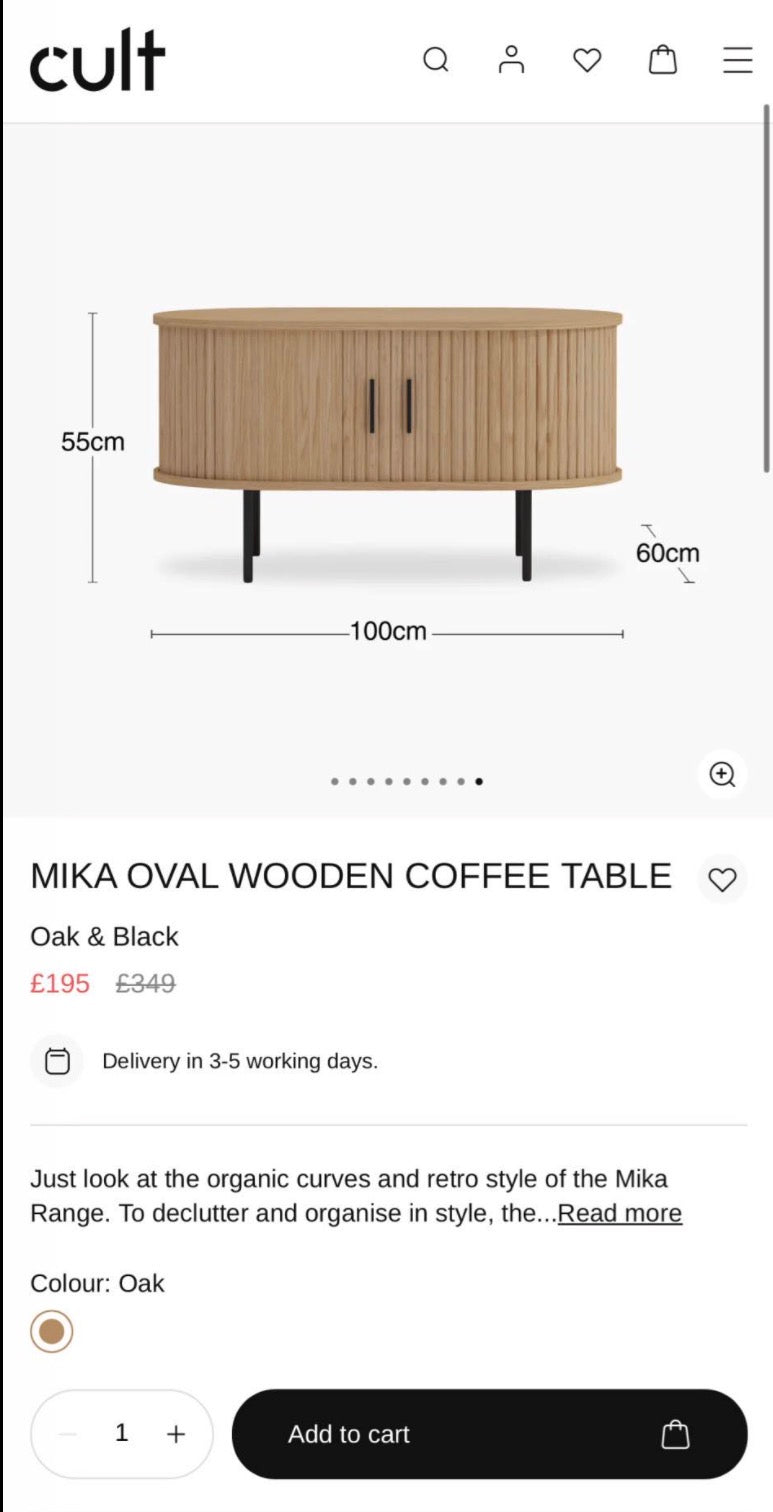
Task: Click the quantity input field
Action: coord(121,1433)
